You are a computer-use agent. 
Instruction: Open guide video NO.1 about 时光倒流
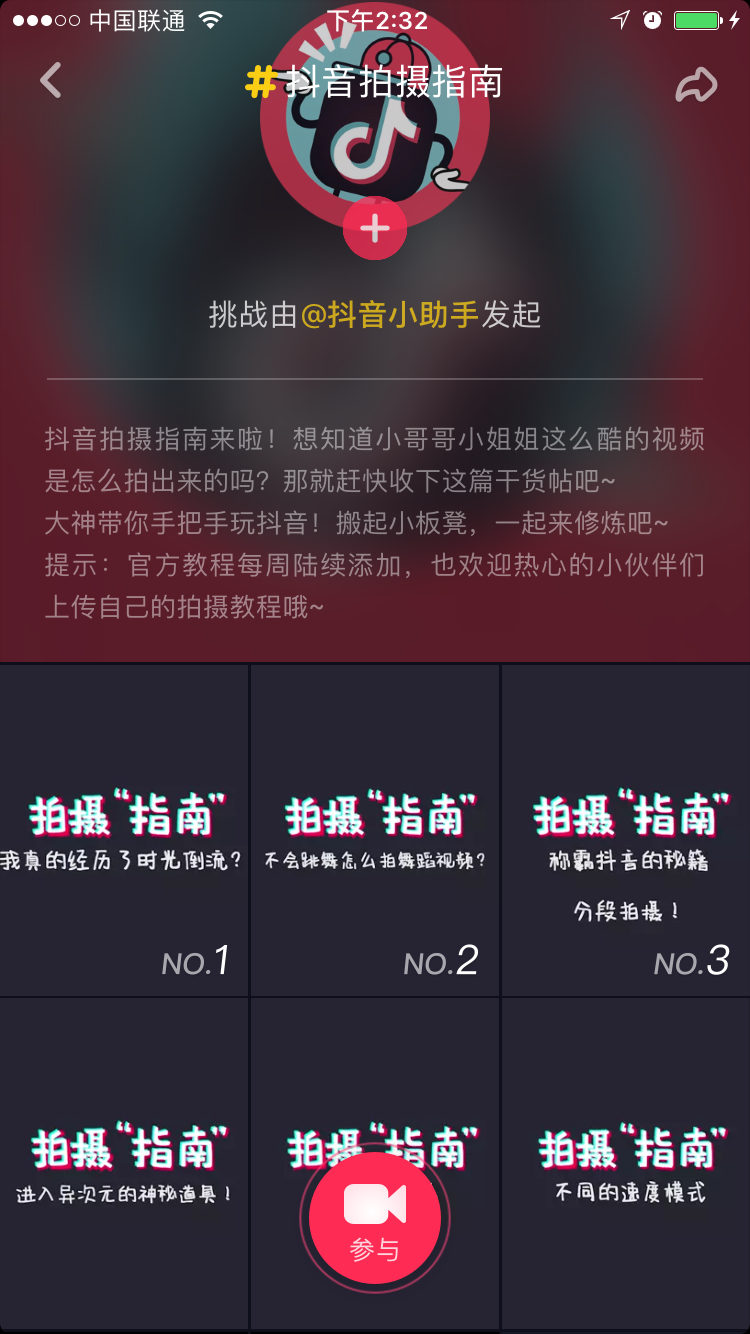tap(124, 830)
